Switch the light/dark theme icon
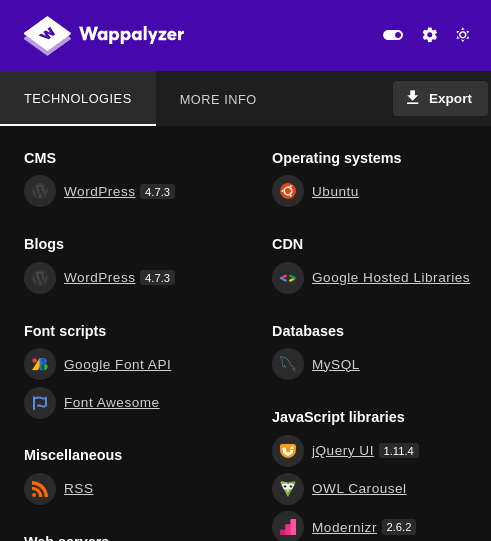 click(462, 35)
